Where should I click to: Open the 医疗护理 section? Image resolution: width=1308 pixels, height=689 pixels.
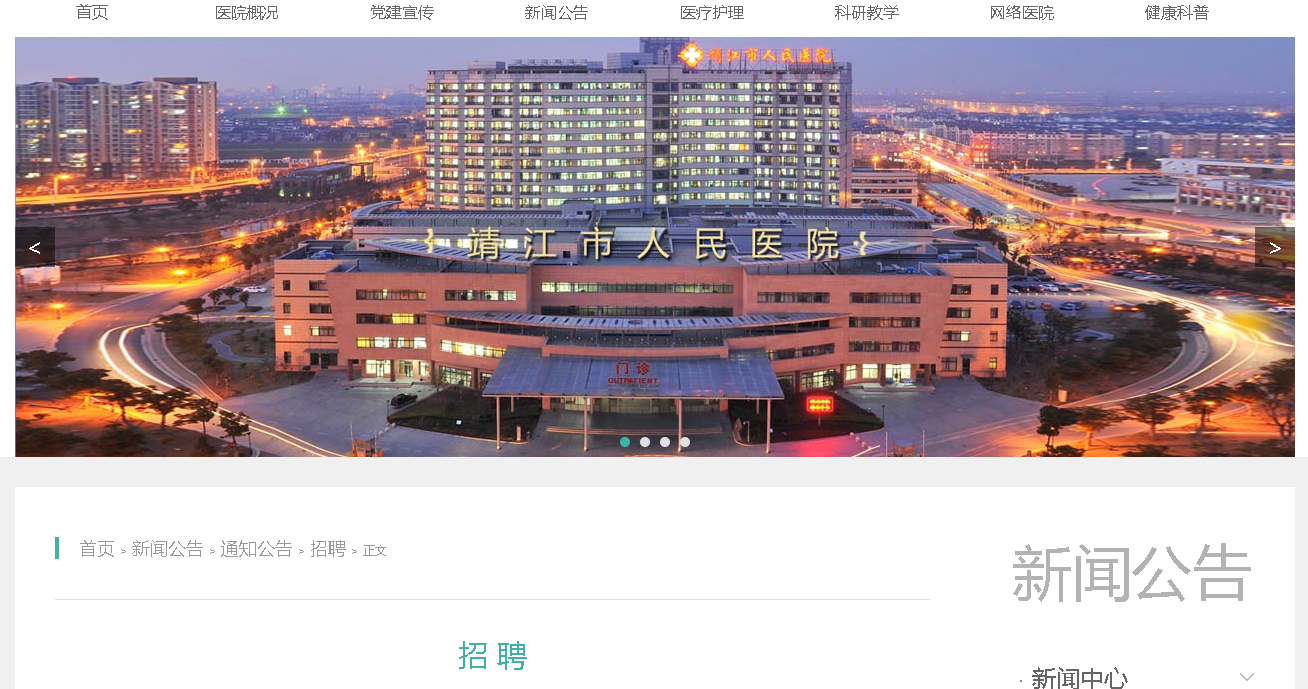[712, 13]
